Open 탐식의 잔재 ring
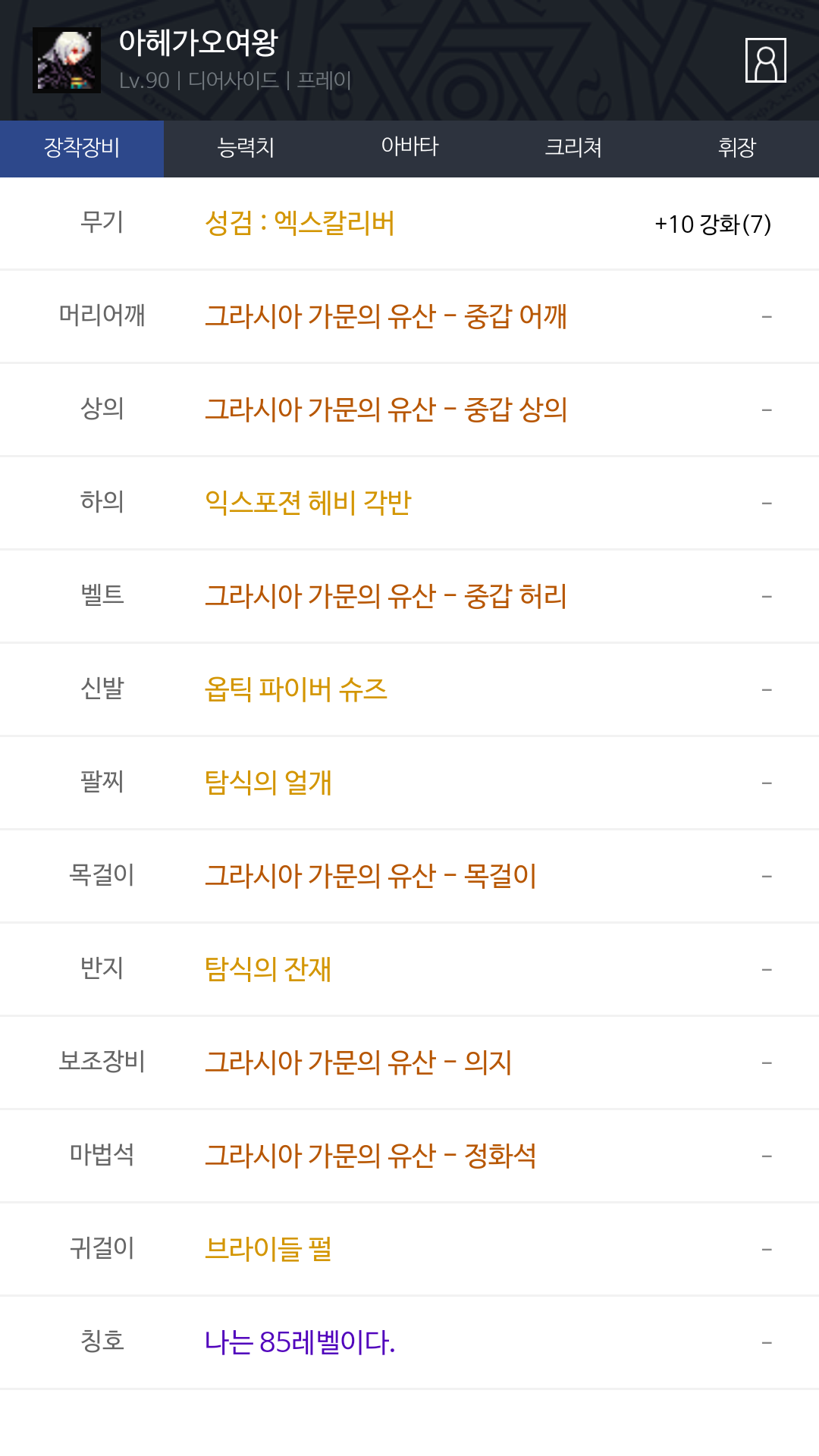The width and height of the screenshot is (819, 1456). coord(268,969)
